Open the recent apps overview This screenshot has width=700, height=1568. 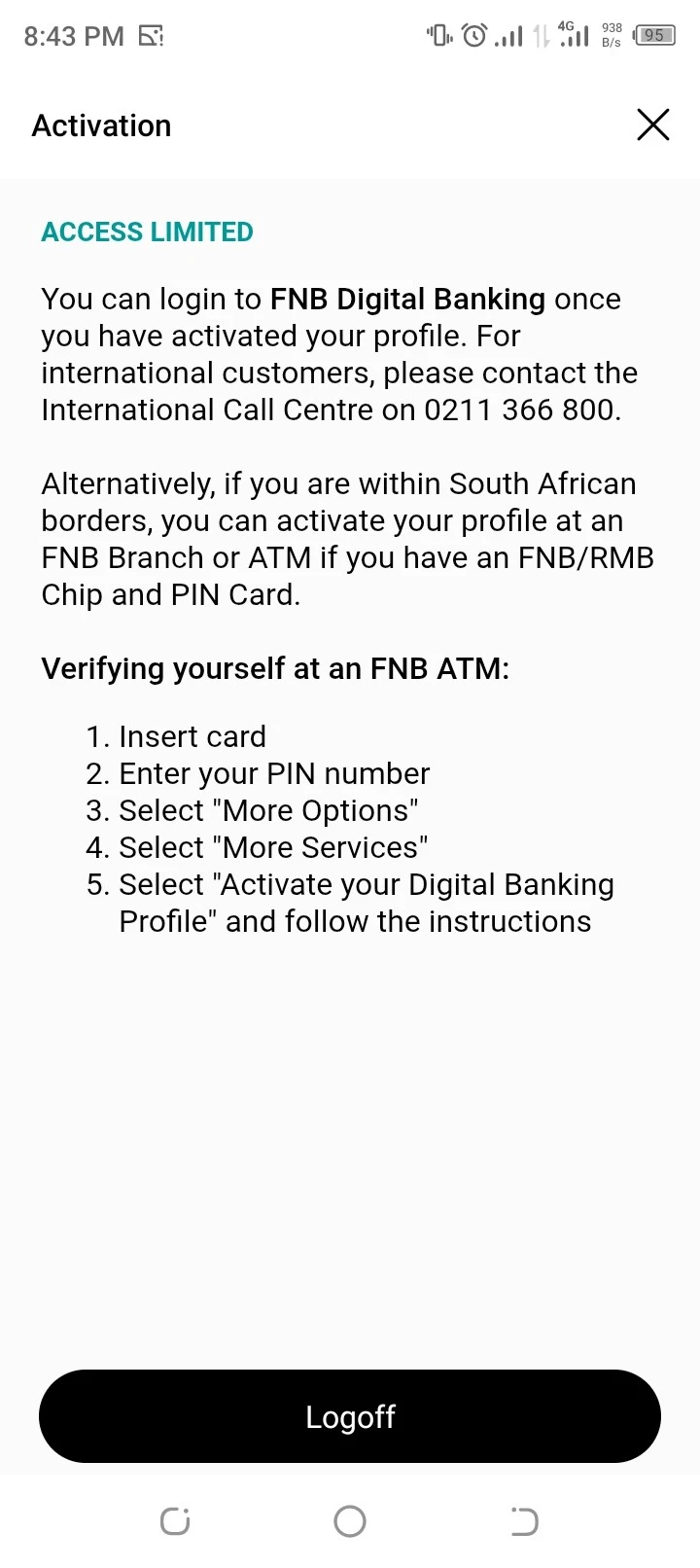point(175,1520)
